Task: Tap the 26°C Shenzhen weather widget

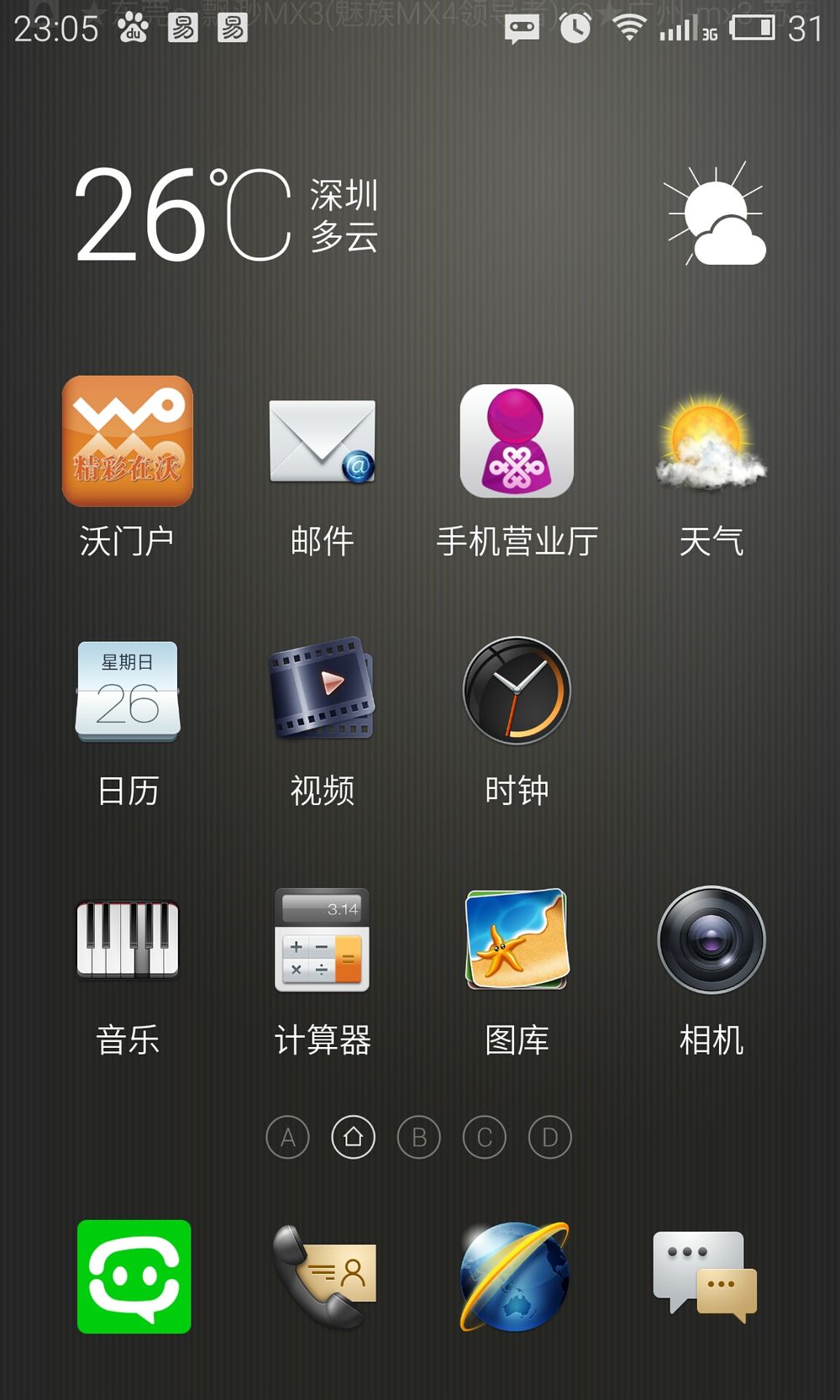Action: tap(420, 213)
